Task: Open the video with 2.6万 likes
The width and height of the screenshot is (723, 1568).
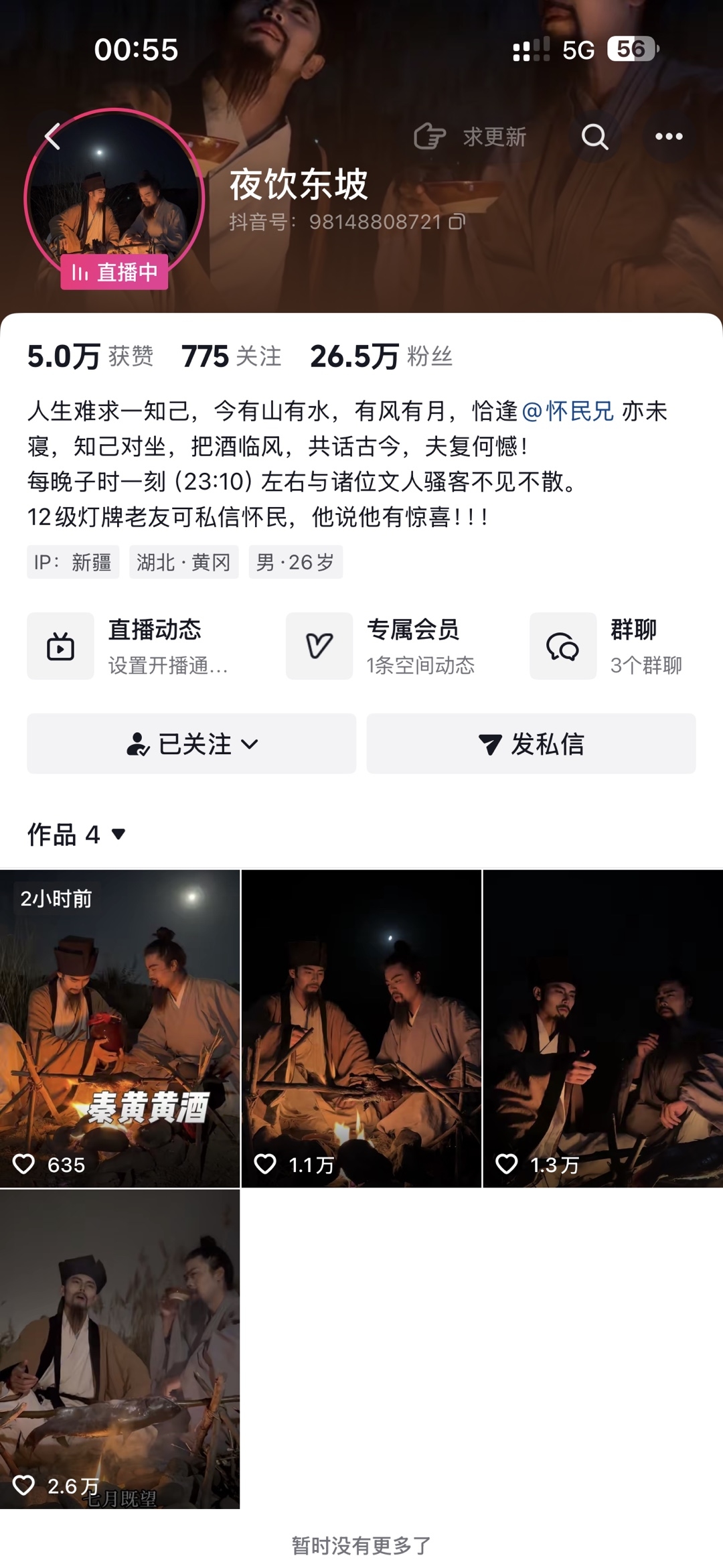Action: pos(120,1350)
